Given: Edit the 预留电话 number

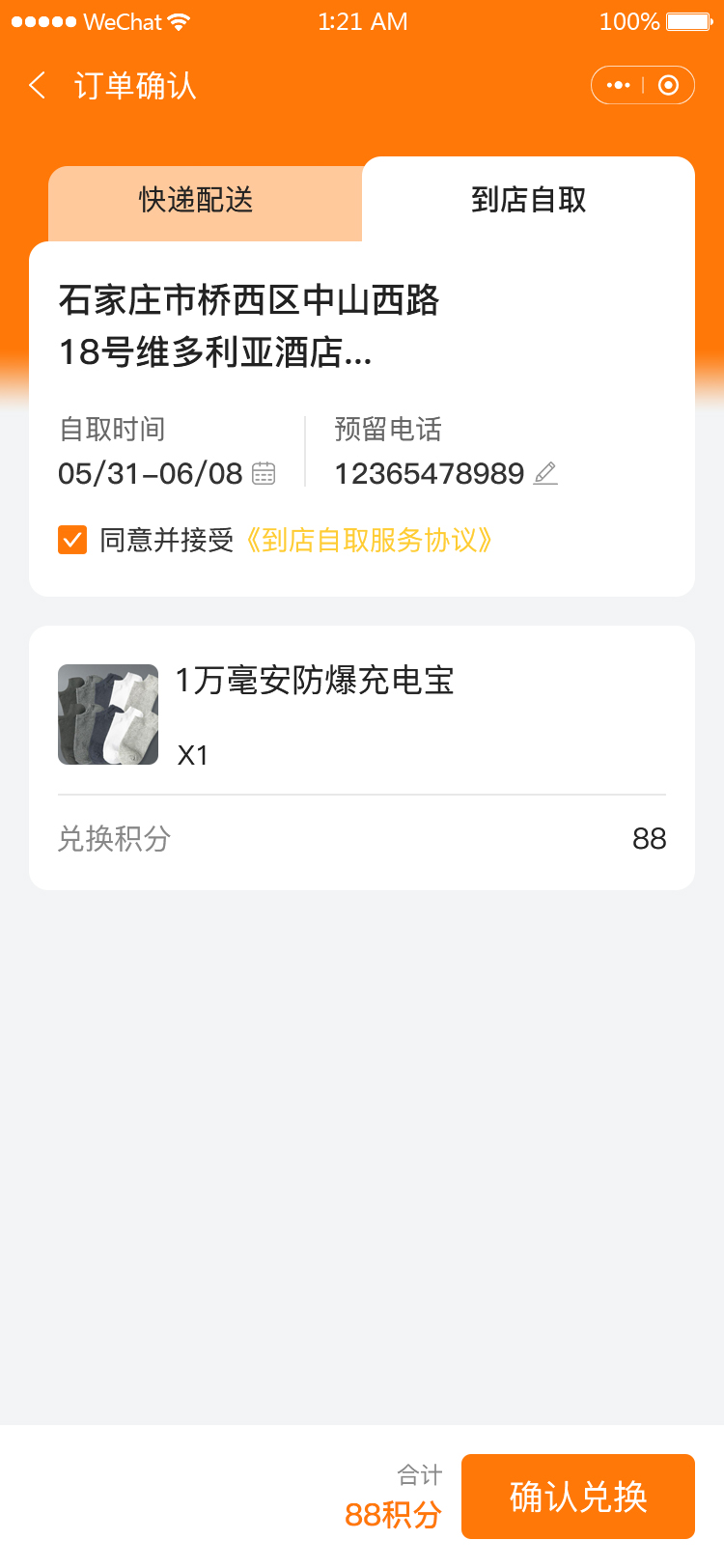Looking at the screenshot, I should (x=545, y=473).
